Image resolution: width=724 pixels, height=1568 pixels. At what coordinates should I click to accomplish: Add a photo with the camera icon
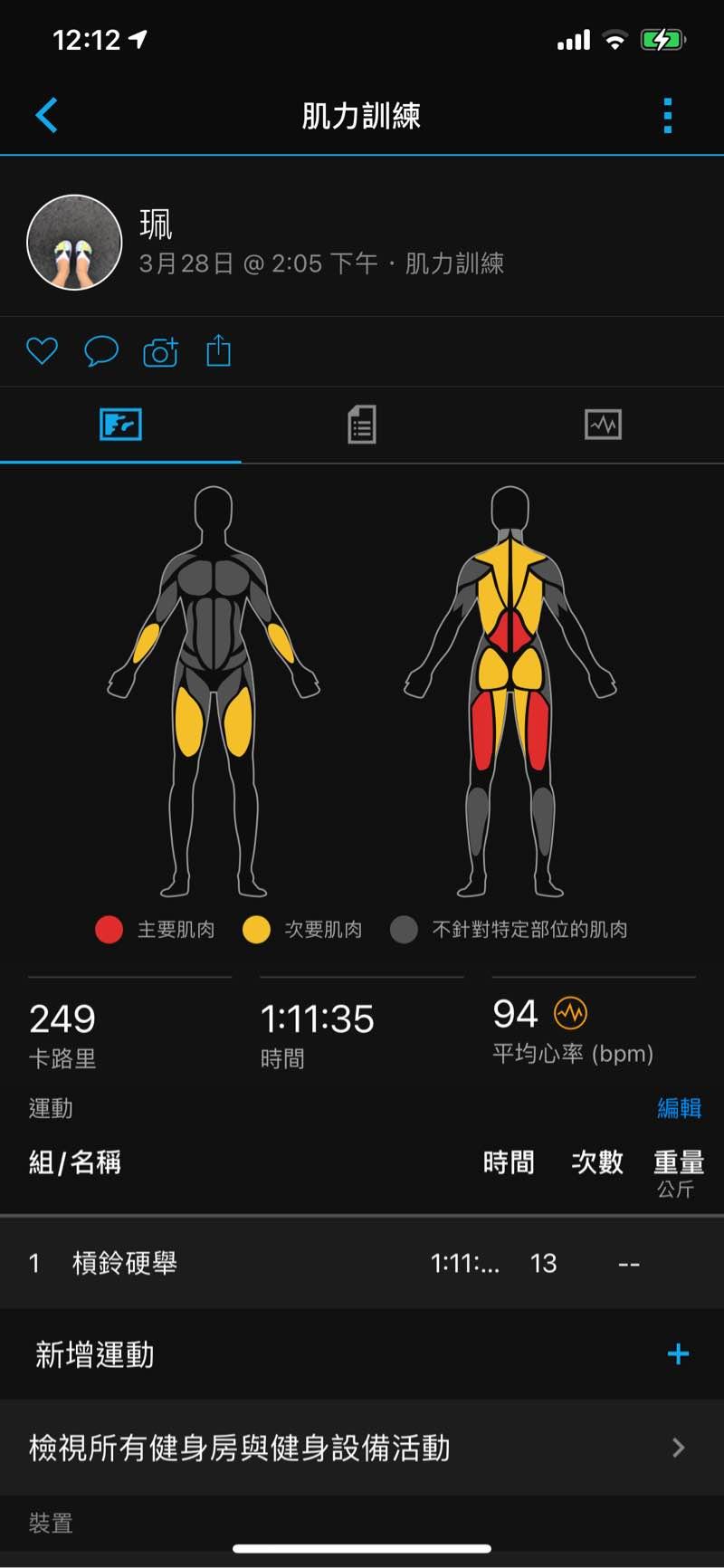[160, 351]
